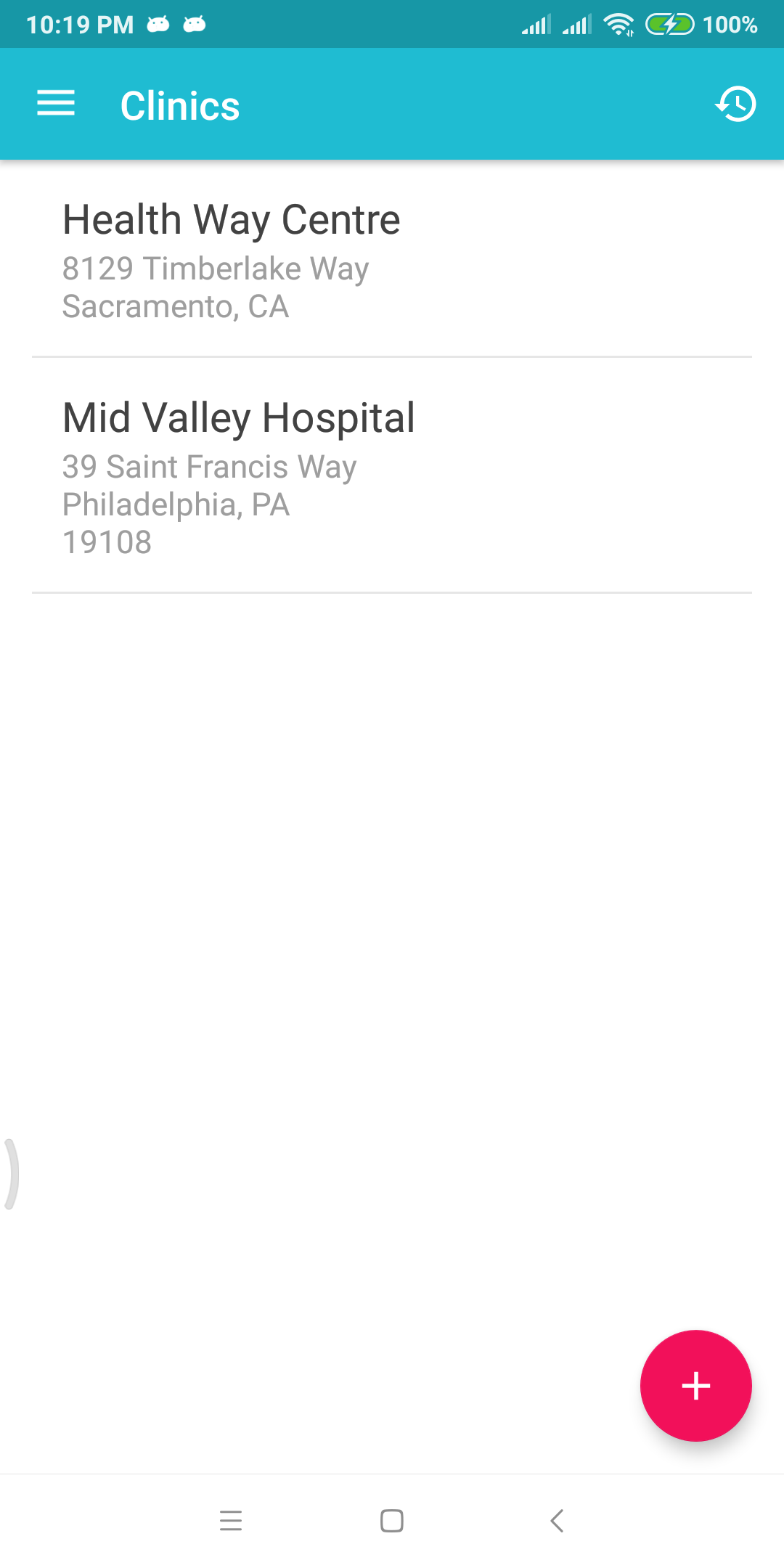Open the history clock icon
The width and height of the screenshot is (784, 1568).
coord(735,104)
